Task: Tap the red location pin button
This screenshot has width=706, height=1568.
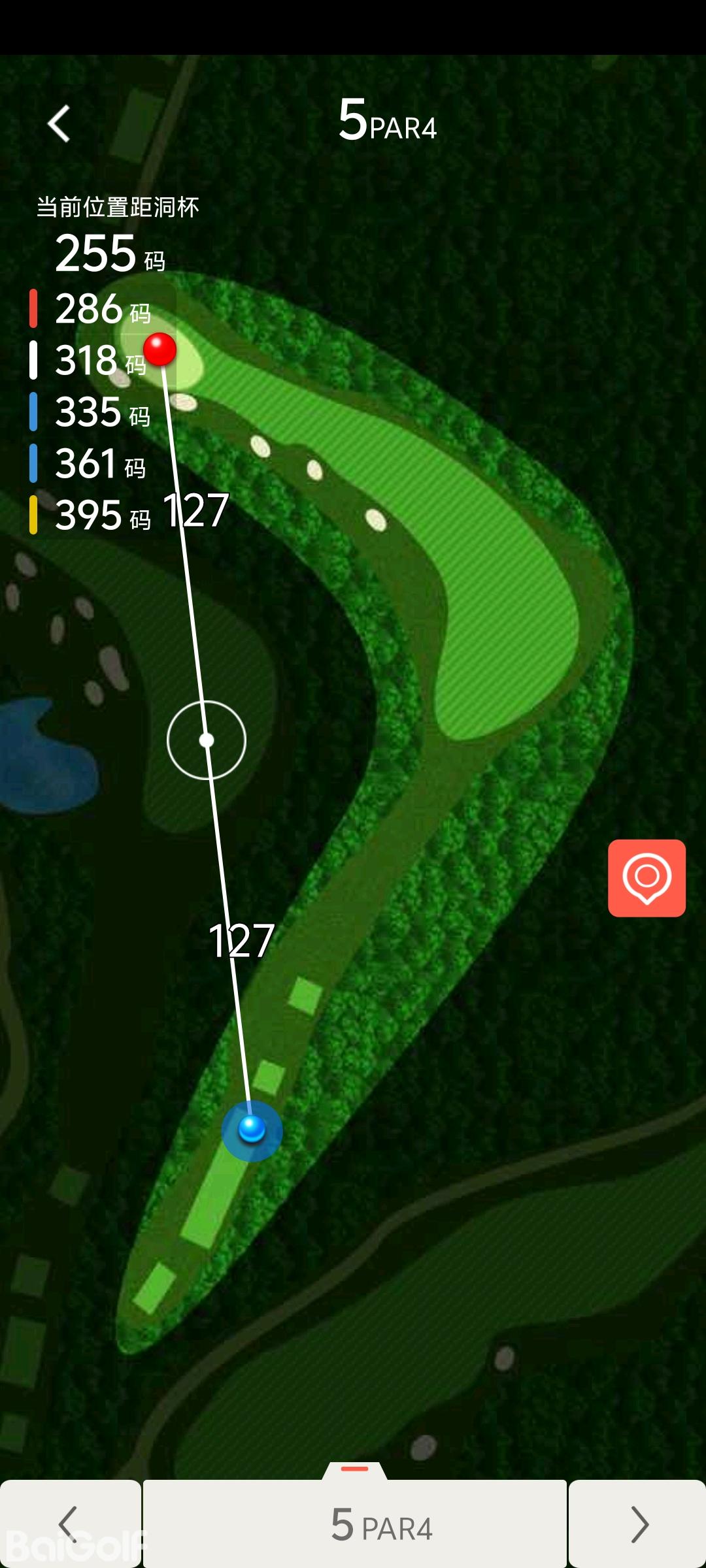Action: coord(647,877)
